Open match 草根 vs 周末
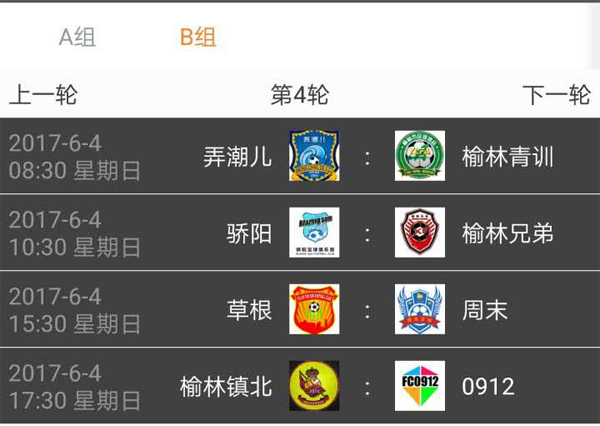 300,310
